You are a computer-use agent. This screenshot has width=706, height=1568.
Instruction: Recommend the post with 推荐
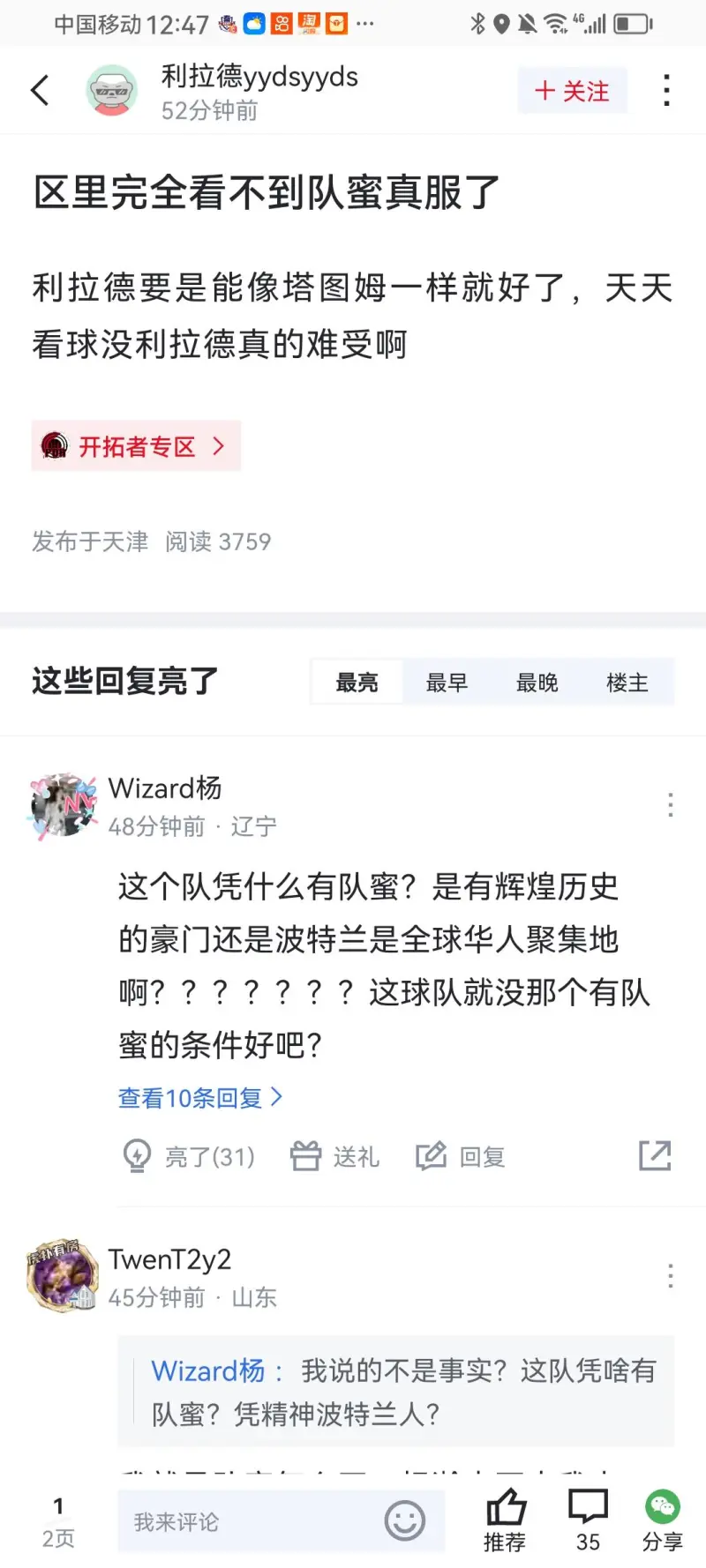(506, 1519)
